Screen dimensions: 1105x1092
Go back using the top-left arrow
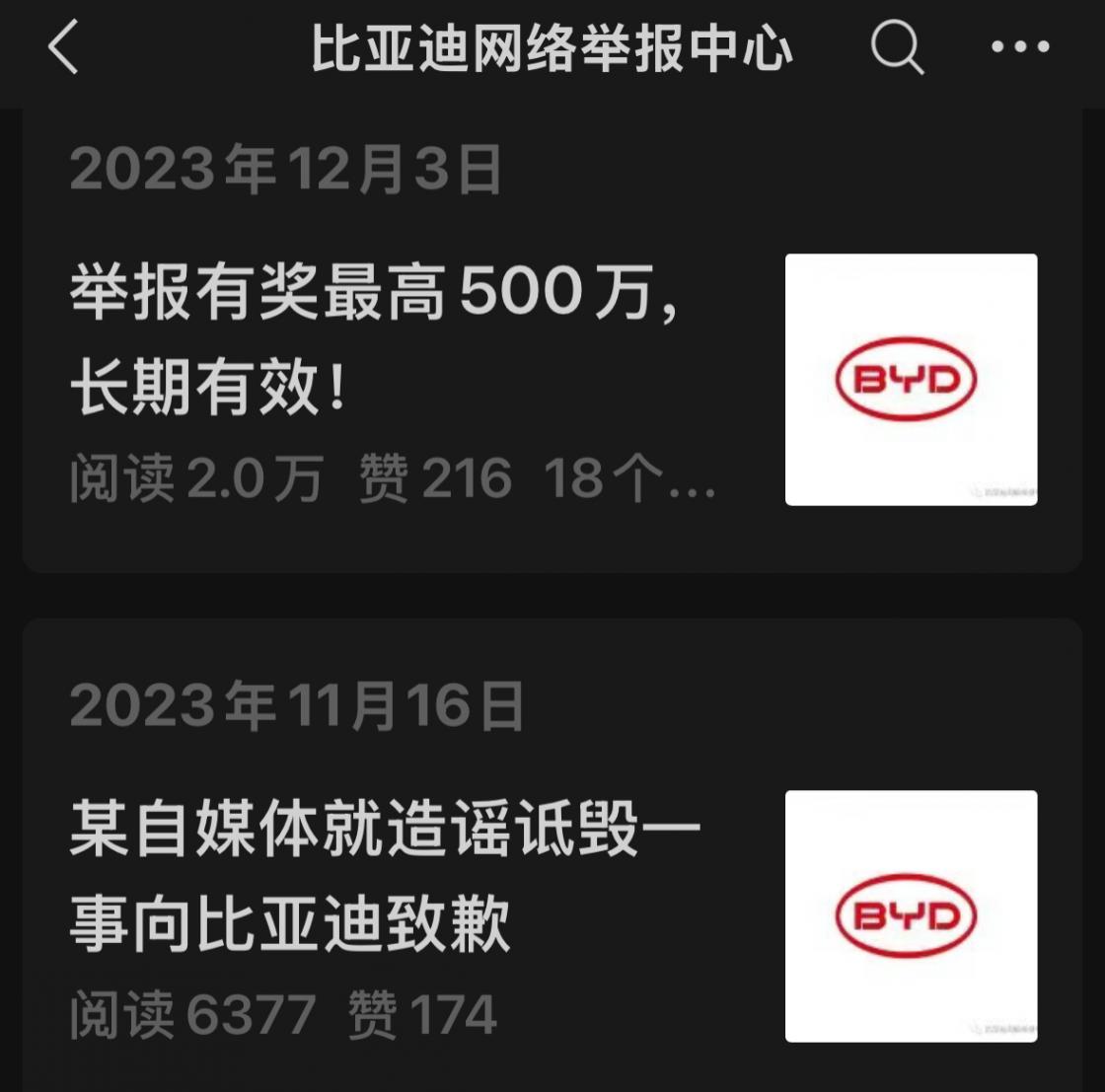62,49
